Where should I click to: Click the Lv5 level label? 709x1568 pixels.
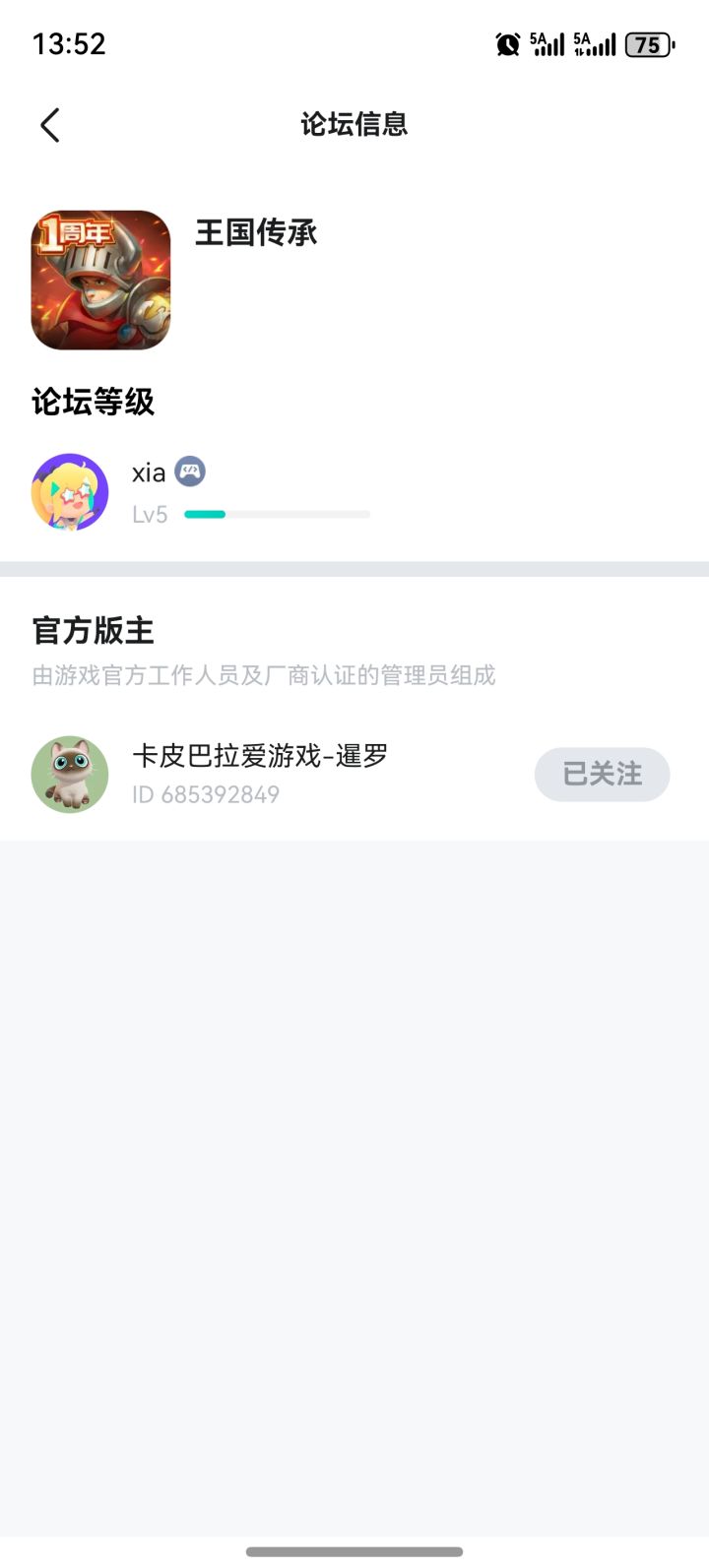click(148, 514)
